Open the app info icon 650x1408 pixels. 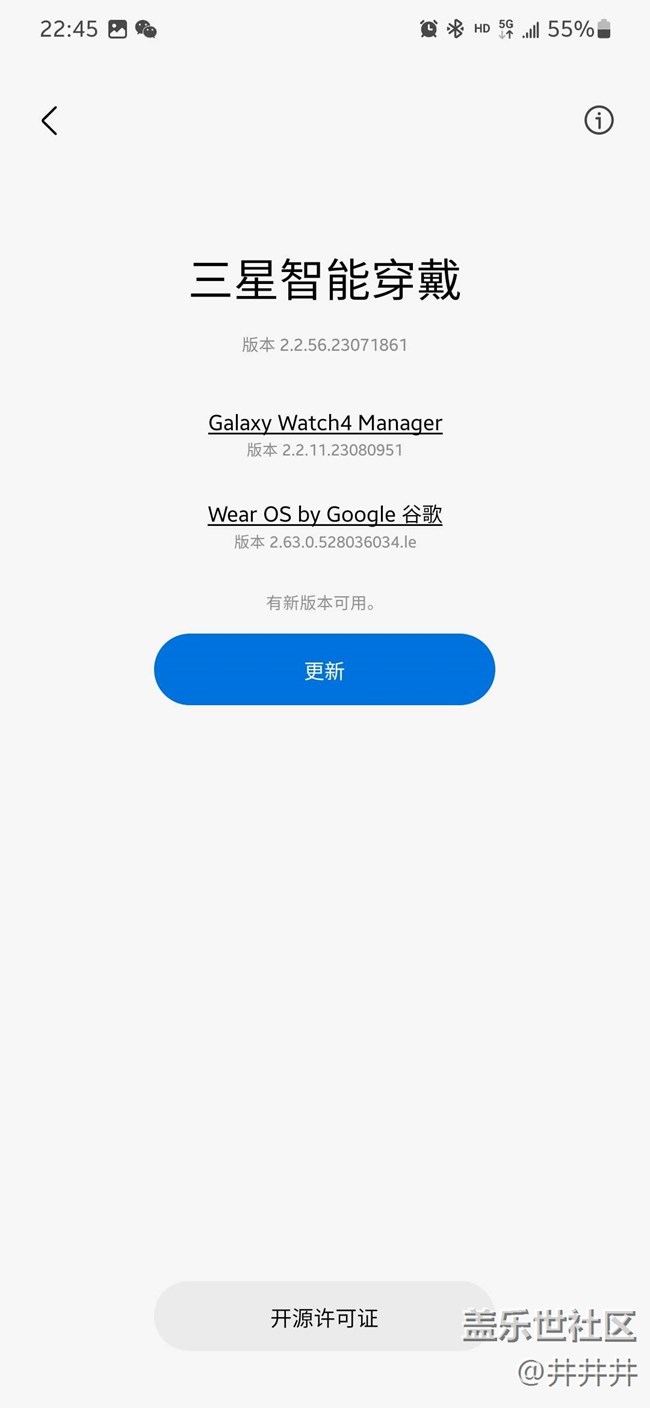click(598, 121)
